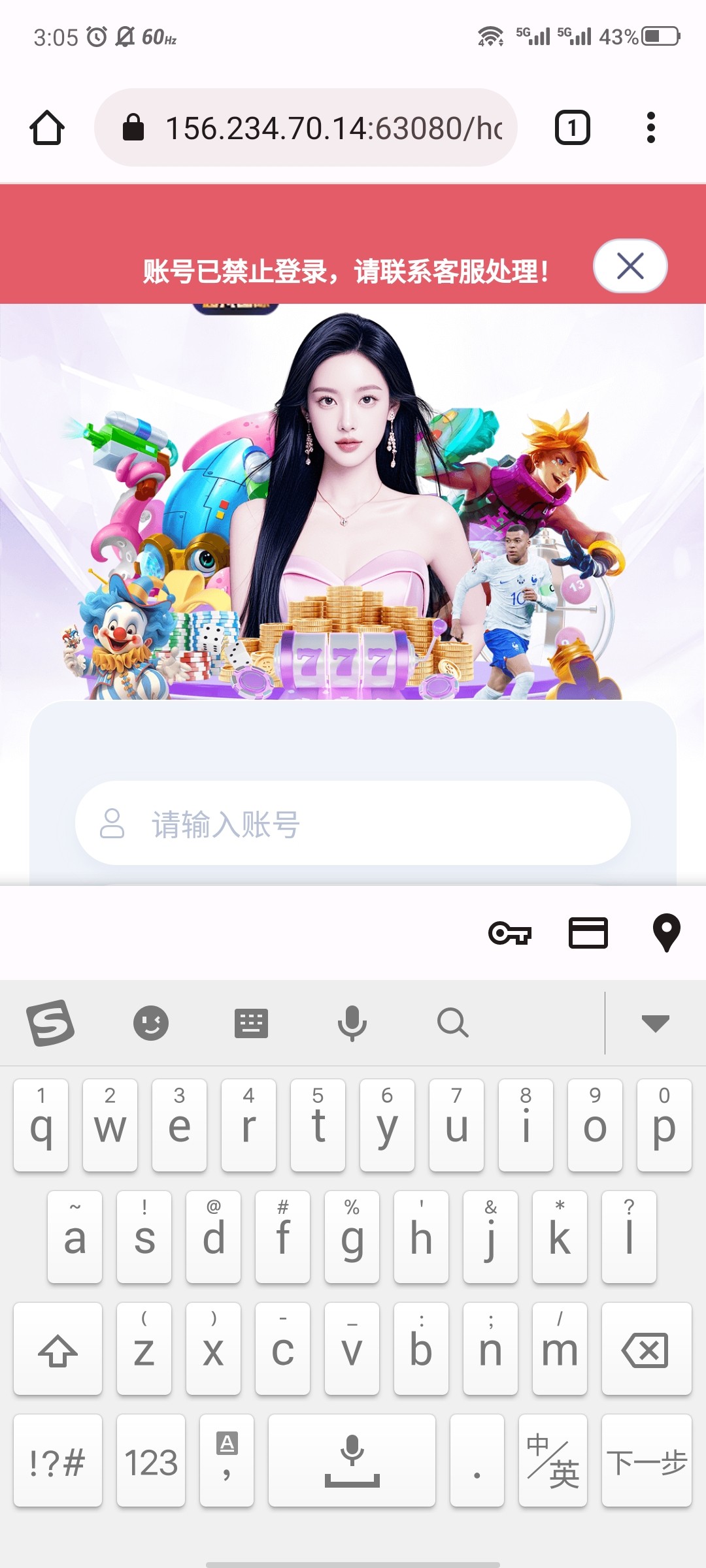
Task: Tap the shift key
Action: (x=58, y=1349)
